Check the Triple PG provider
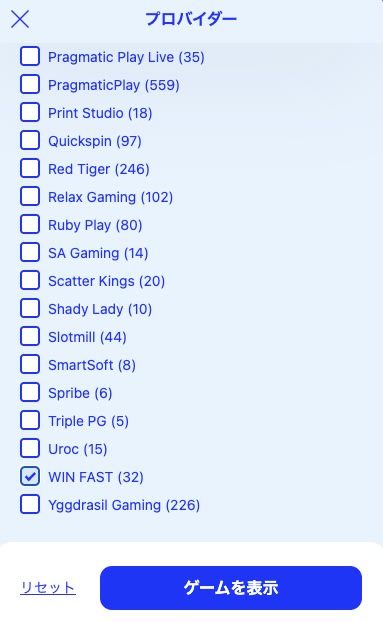The image size is (383, 622). point(30,420)
